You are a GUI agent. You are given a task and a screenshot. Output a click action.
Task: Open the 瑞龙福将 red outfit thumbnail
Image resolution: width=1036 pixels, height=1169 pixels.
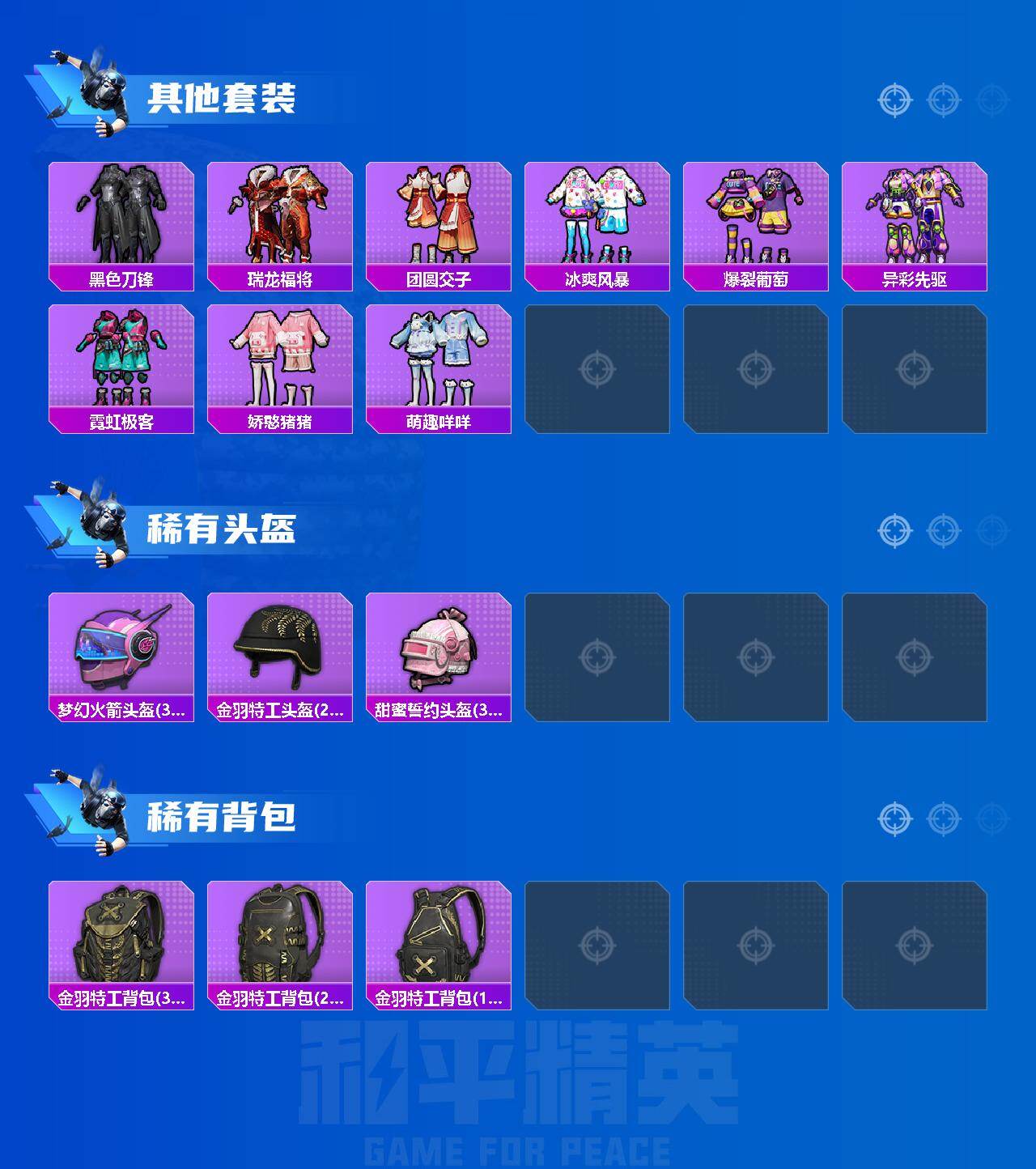[281, 215]
